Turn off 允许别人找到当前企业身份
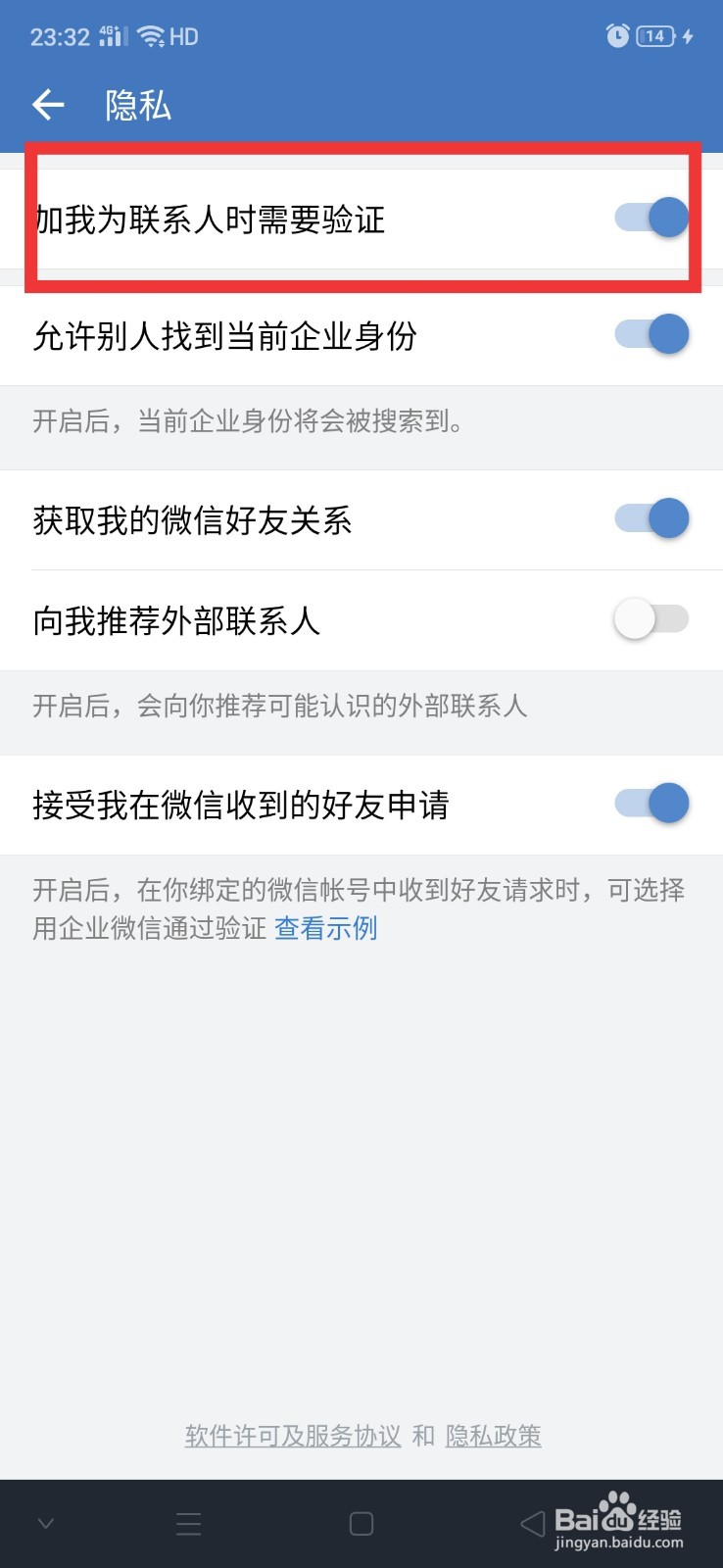The width and height of the screenshot is (723, 1568). point(651,335)
